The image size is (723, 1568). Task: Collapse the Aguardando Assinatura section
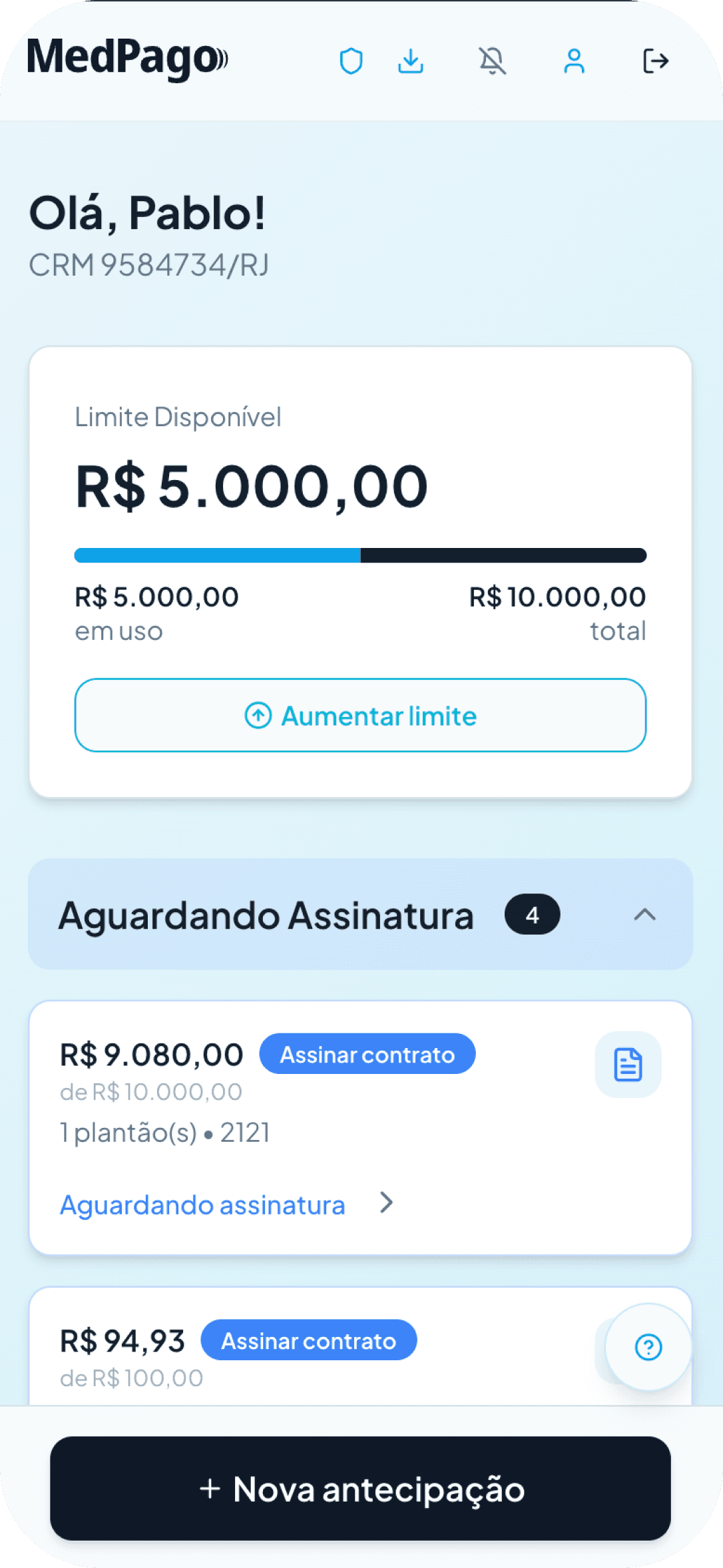coord(644,915)
